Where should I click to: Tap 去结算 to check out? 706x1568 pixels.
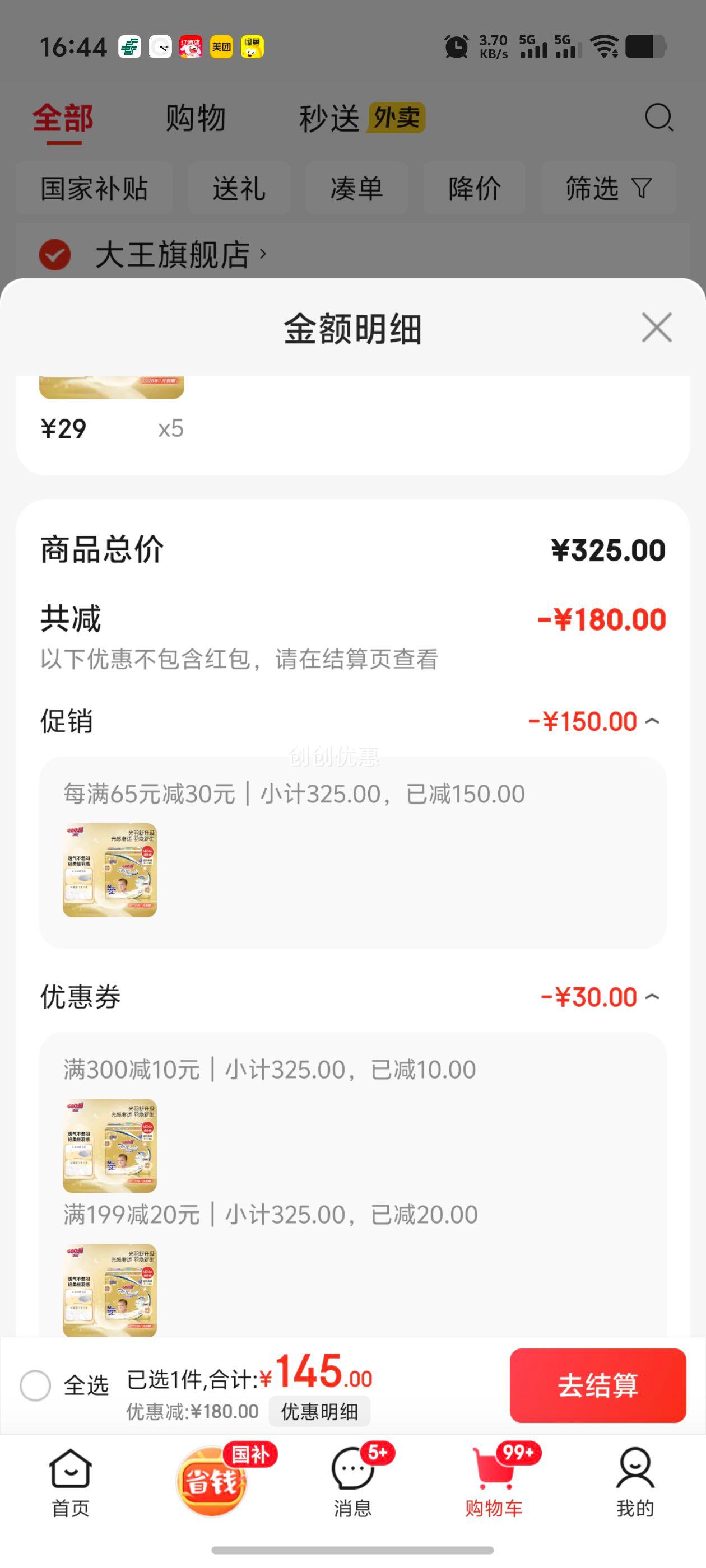point(597,1385)
